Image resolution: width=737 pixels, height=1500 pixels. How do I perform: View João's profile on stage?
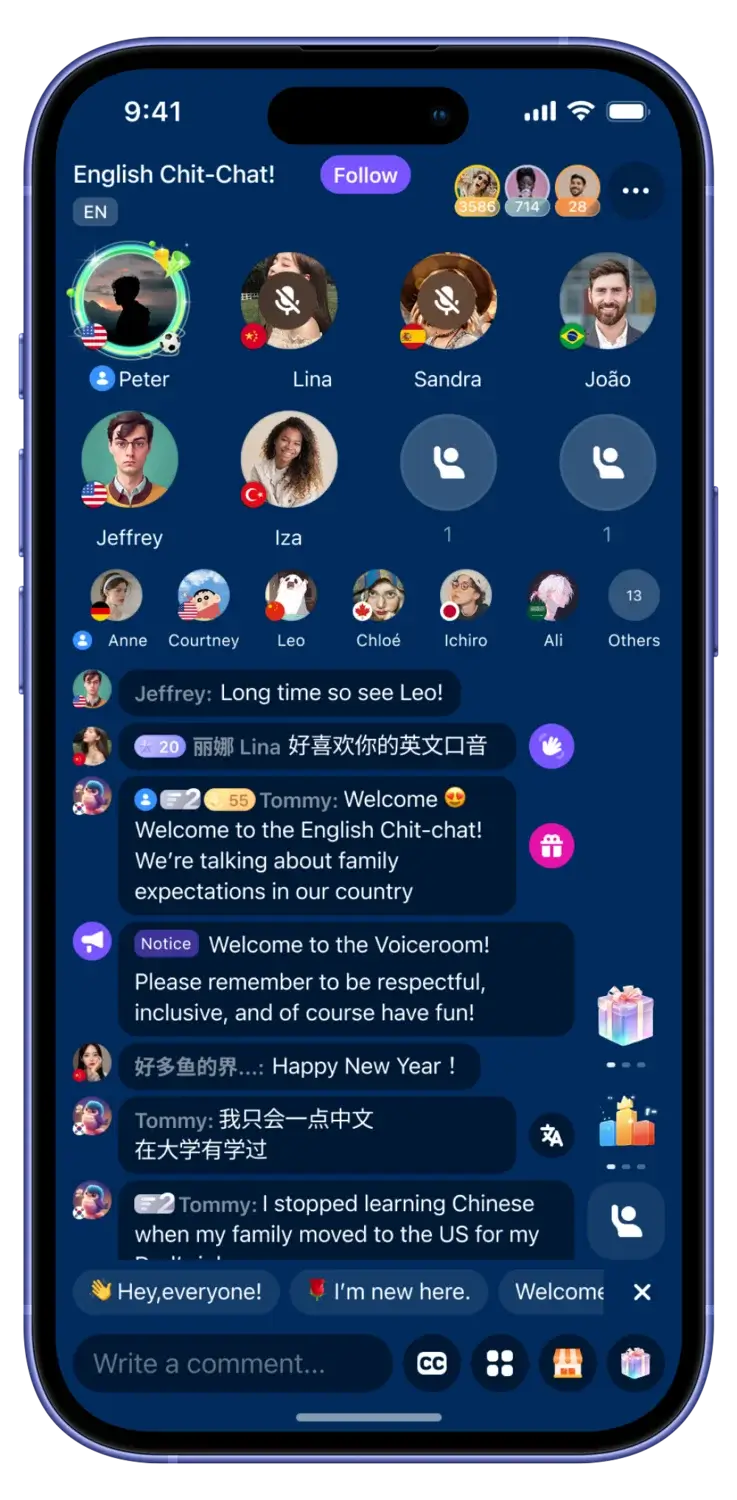click(x=607, y=301)
